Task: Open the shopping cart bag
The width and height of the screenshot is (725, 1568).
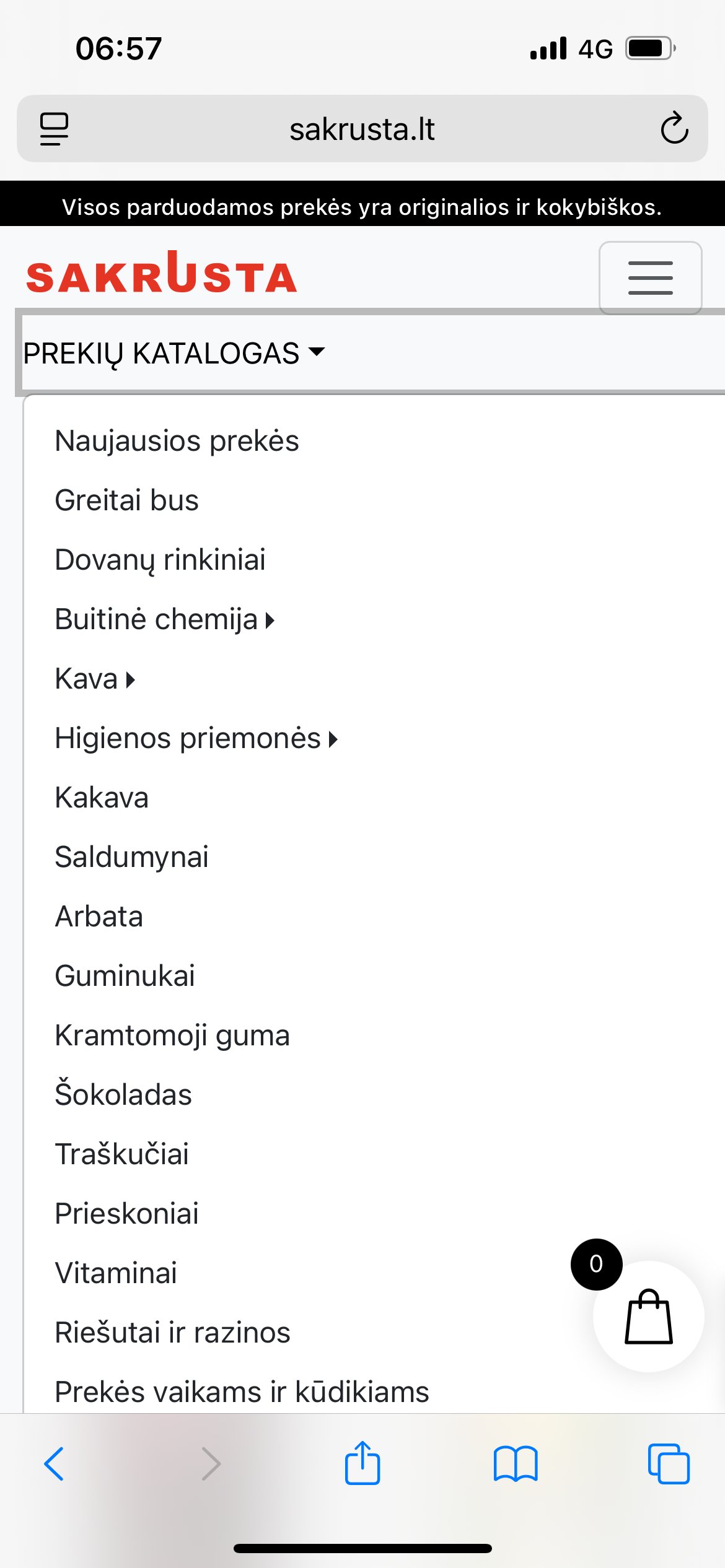Action: [648, 1316]
